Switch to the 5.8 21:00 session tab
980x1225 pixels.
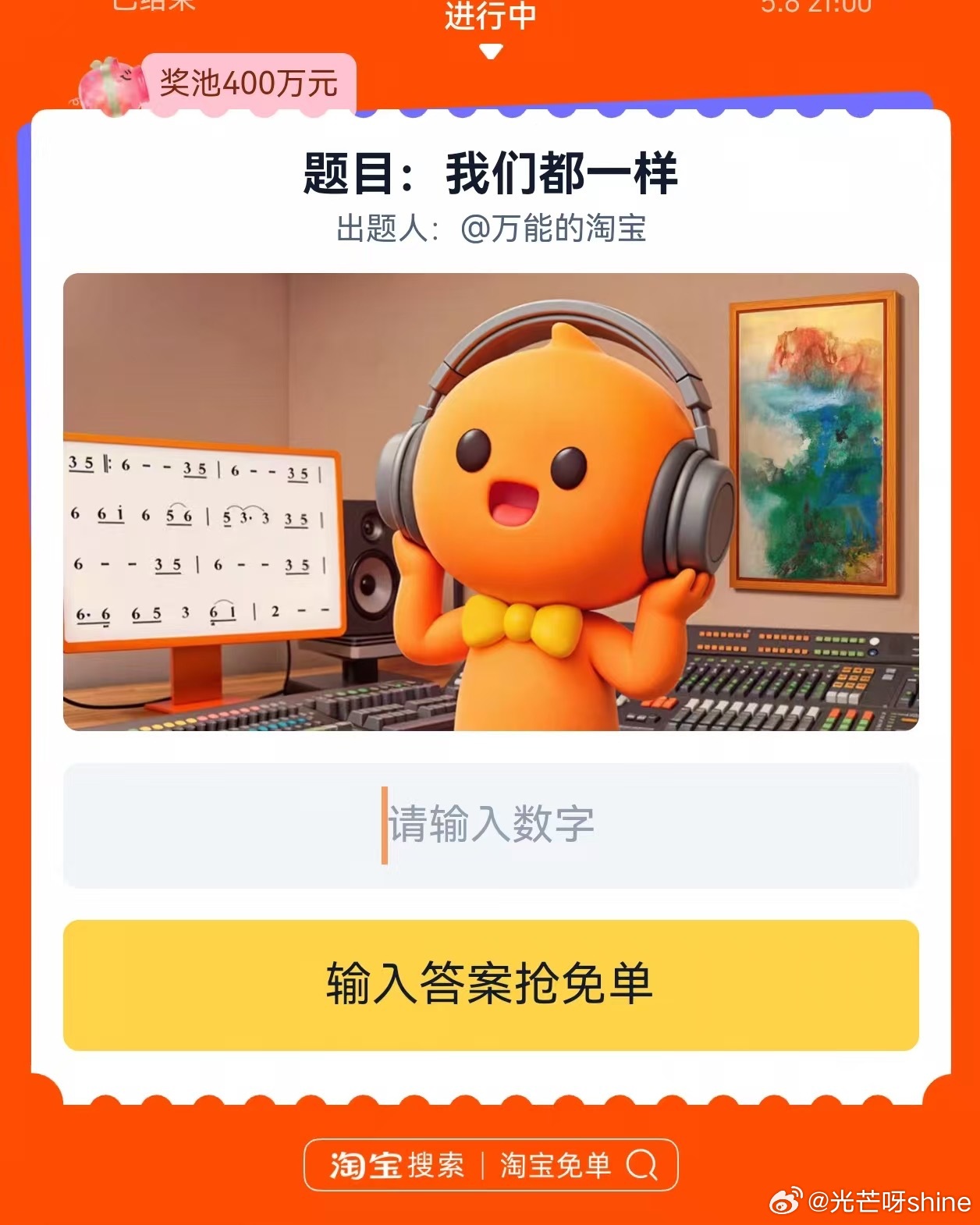pyautogui.click(x=815, y=8)
